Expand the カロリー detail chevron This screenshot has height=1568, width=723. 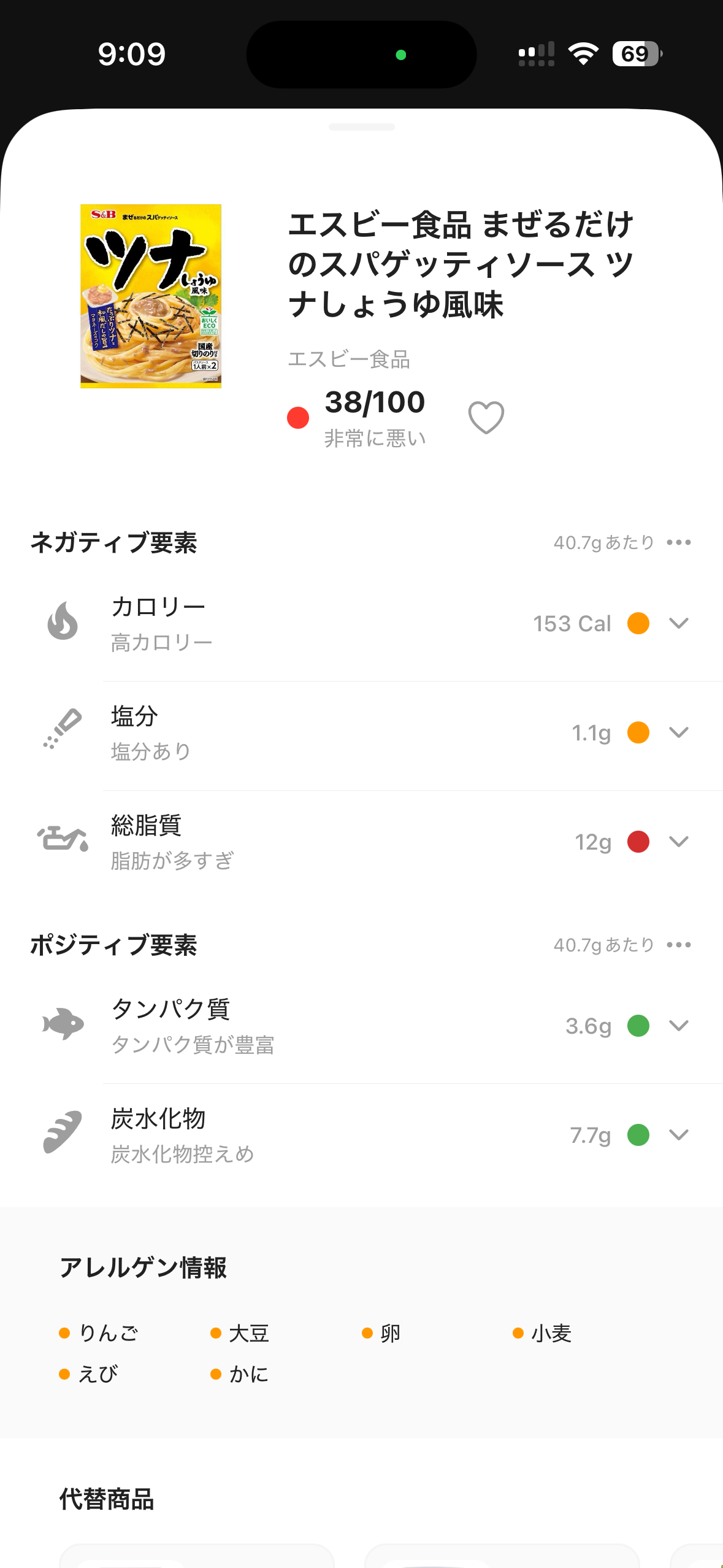678,623
